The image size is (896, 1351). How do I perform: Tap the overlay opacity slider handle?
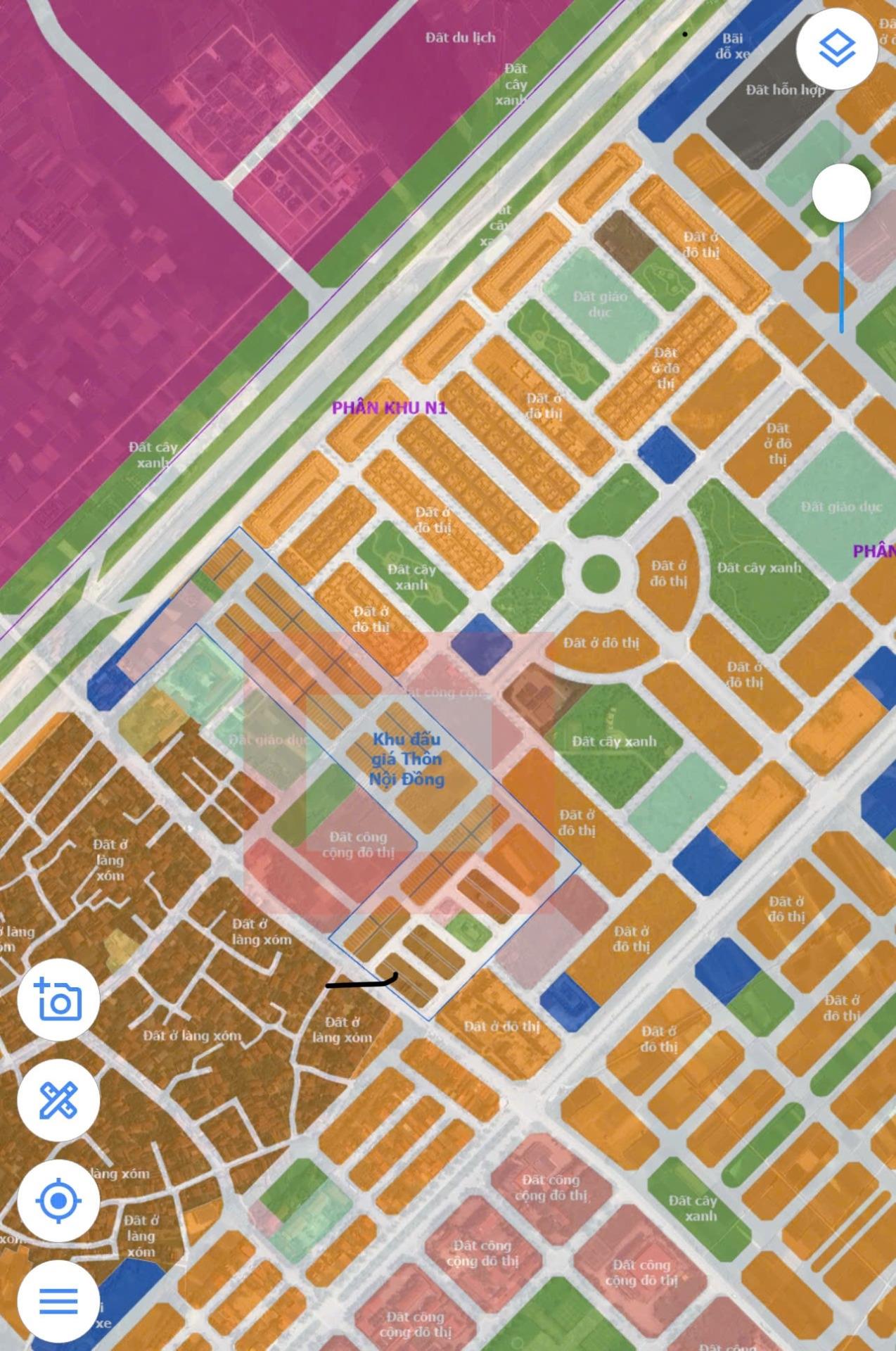tap(841, 193)
